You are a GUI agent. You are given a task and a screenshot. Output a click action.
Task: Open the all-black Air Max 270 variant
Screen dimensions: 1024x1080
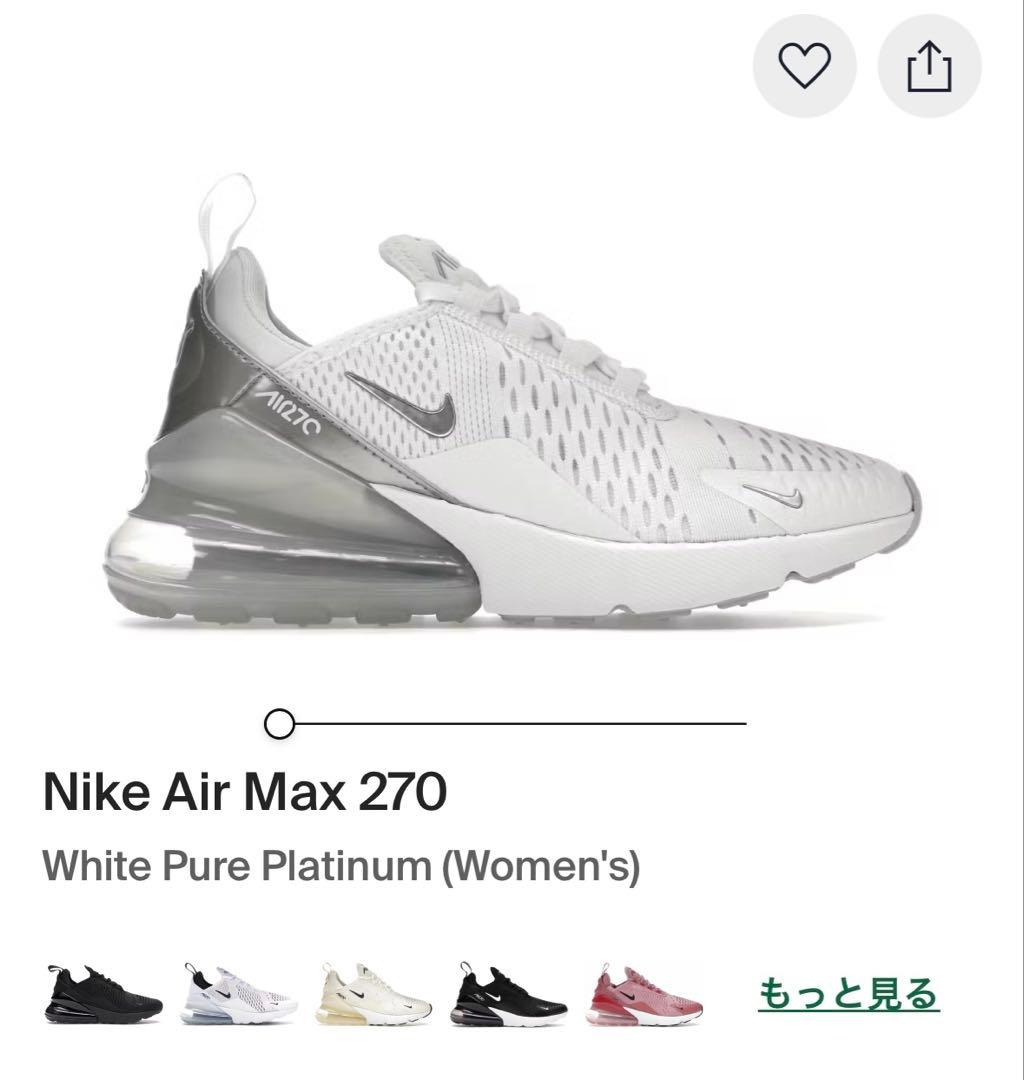pyautogui.click(x=103, y=996)
